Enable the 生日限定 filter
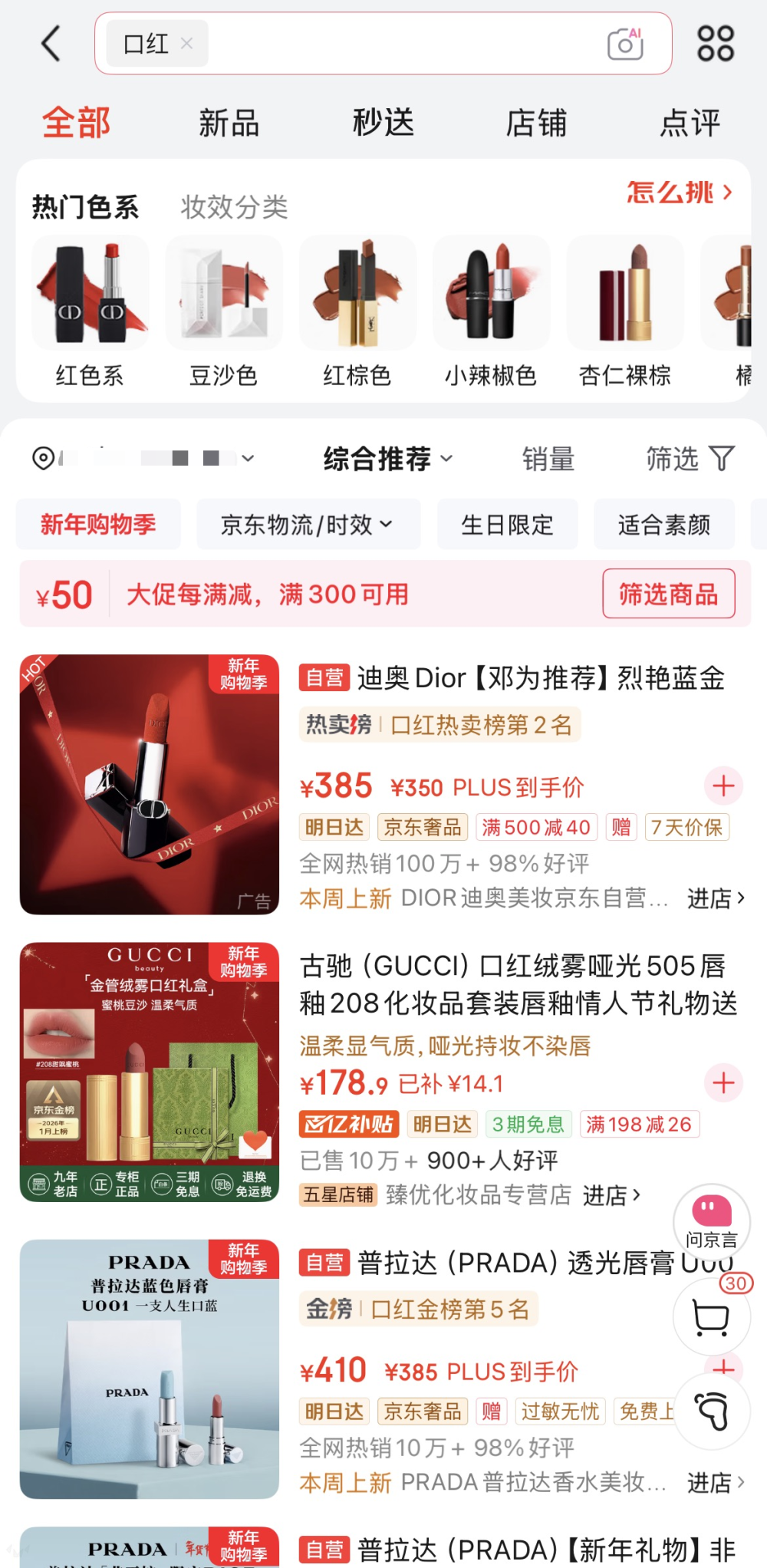The width and height of the screenshot is (767, 1568). [x=508, y=524]
